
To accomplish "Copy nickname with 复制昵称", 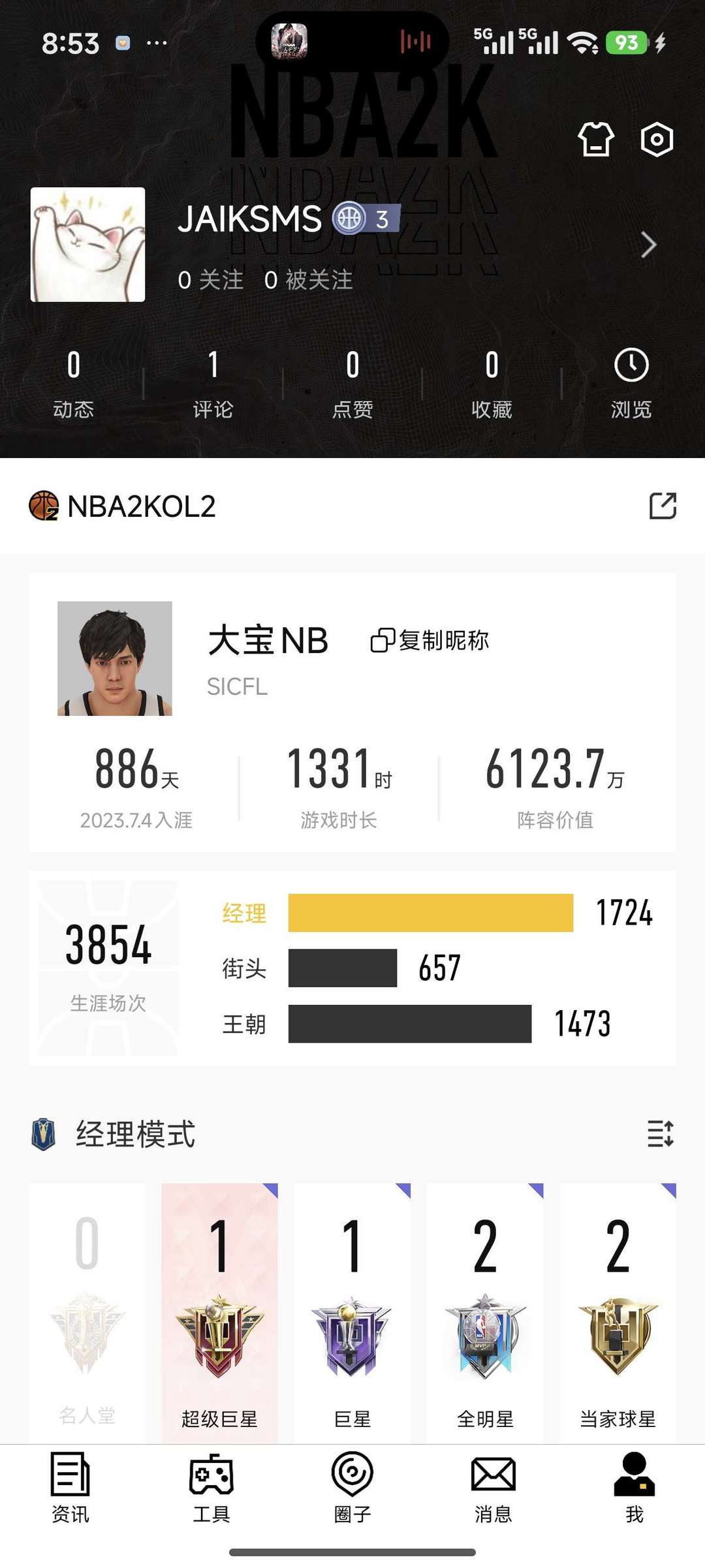I will pyautogui.click(x=430, y=640).
